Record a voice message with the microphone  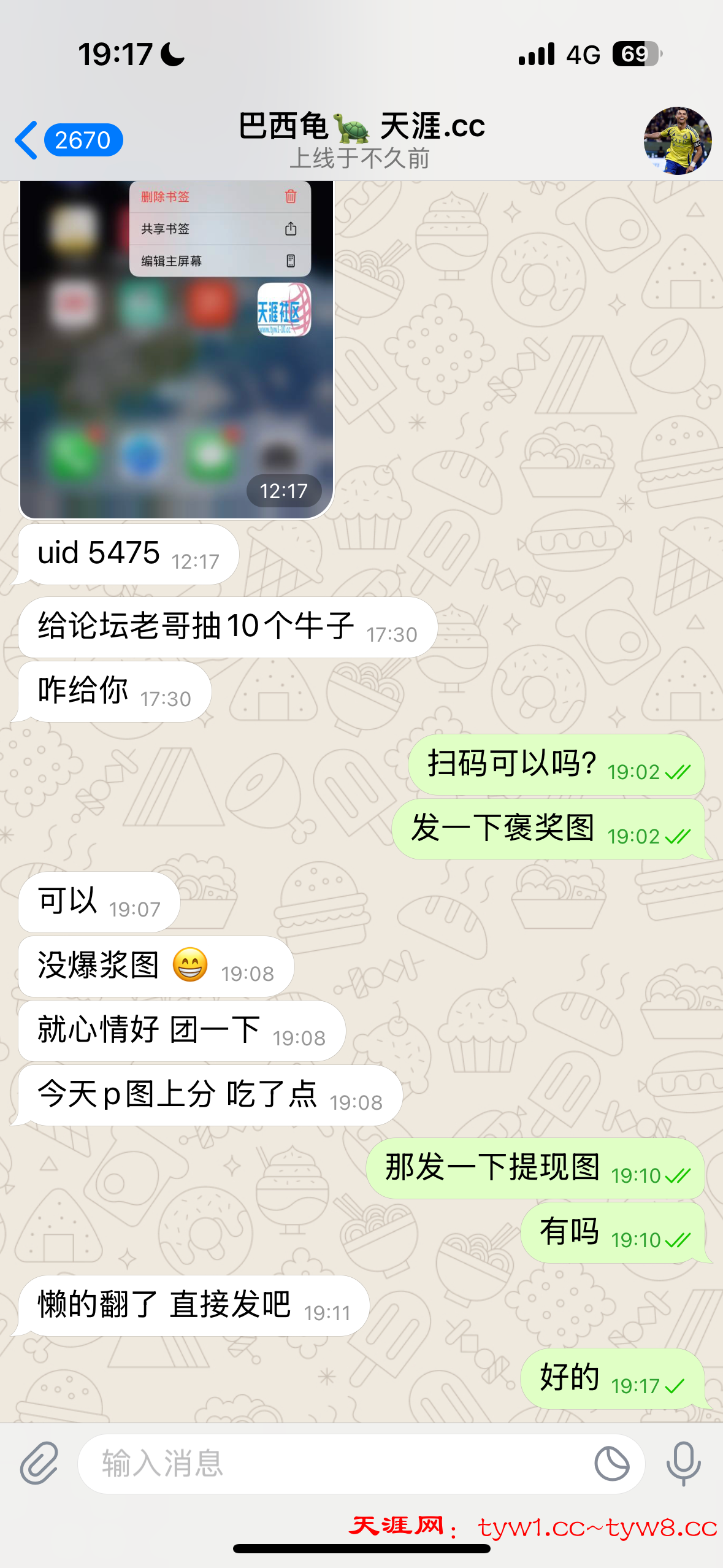[x=683, y=1463]
